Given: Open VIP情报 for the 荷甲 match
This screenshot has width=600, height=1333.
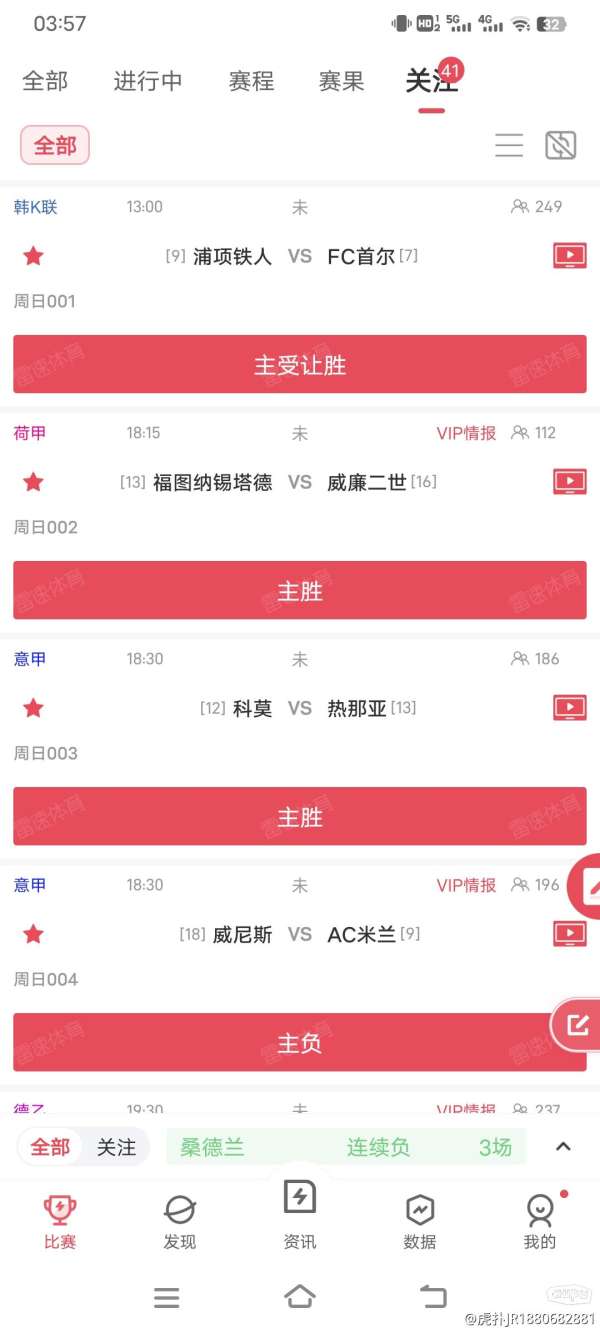Looking at the screenshot, I should [467, 433].
